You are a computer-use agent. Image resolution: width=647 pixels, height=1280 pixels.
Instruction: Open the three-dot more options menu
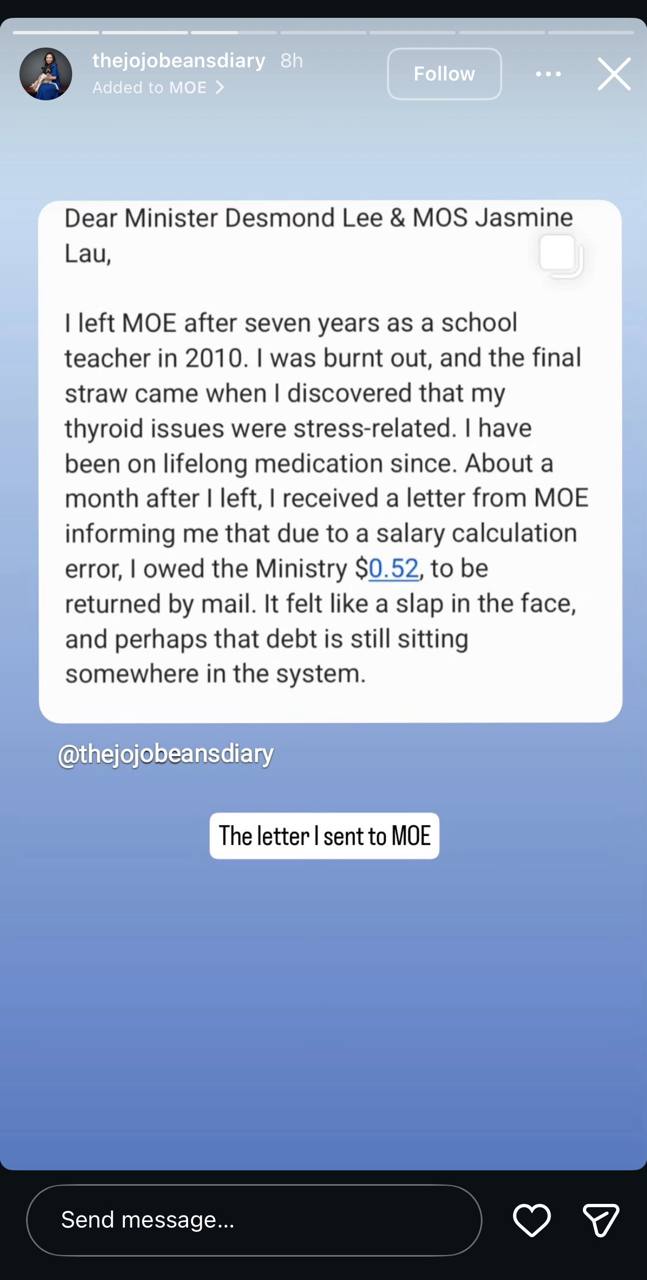point(548,74)
